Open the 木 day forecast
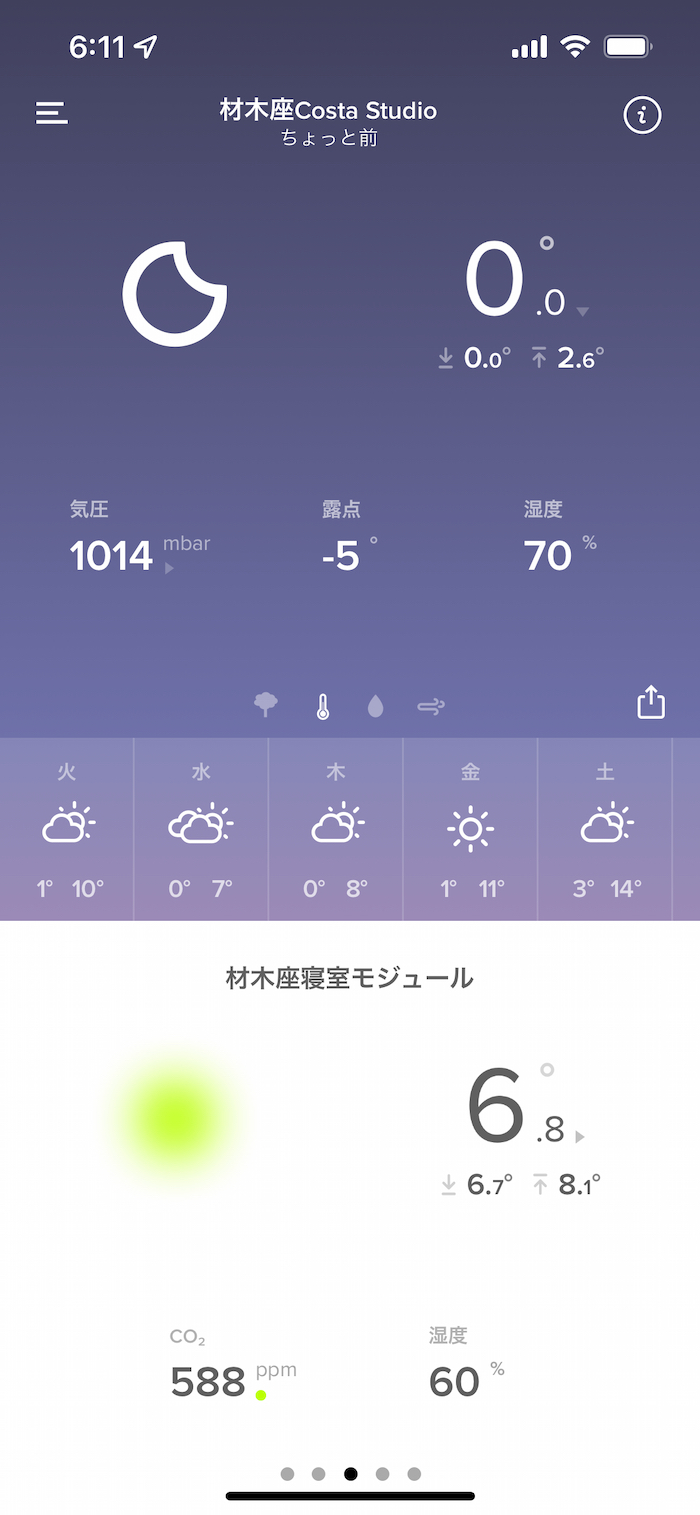The image size is (700, 1515). pos(336,829)
